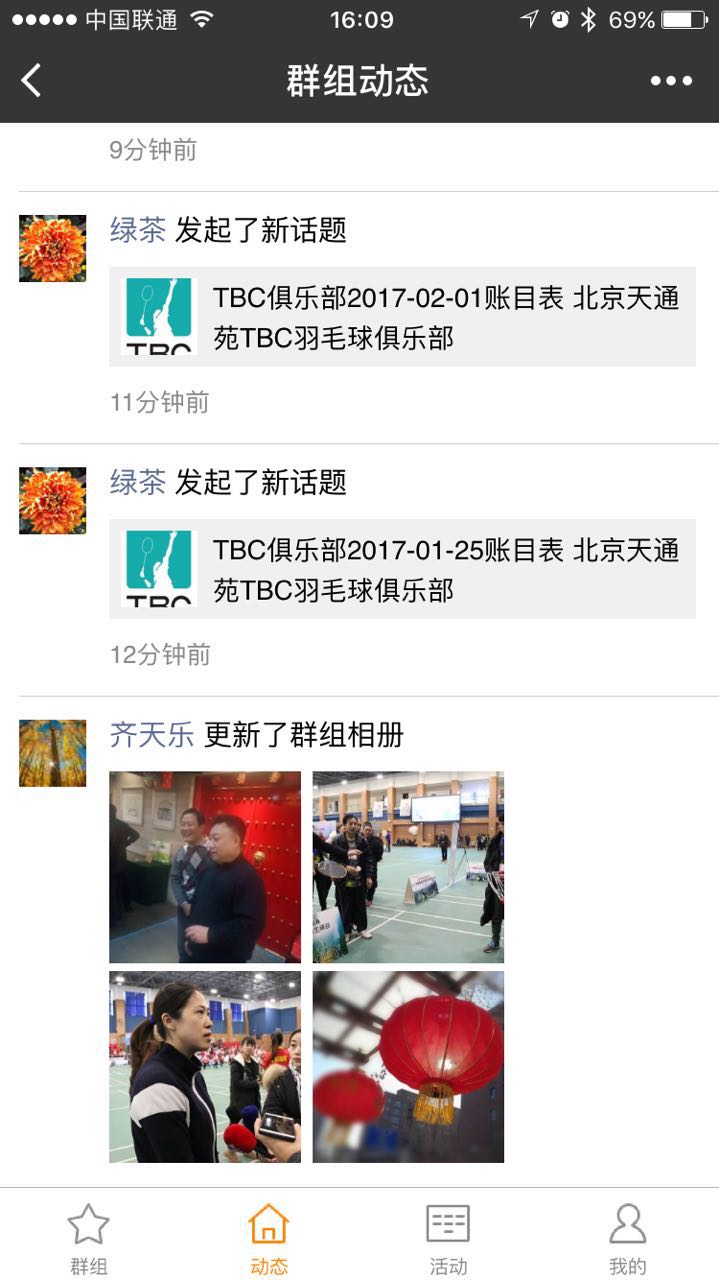Open album photo of the badminton court crowd
Viewport: 719px width, 1280px height.
pyautogui.click(x=408, y=867)
